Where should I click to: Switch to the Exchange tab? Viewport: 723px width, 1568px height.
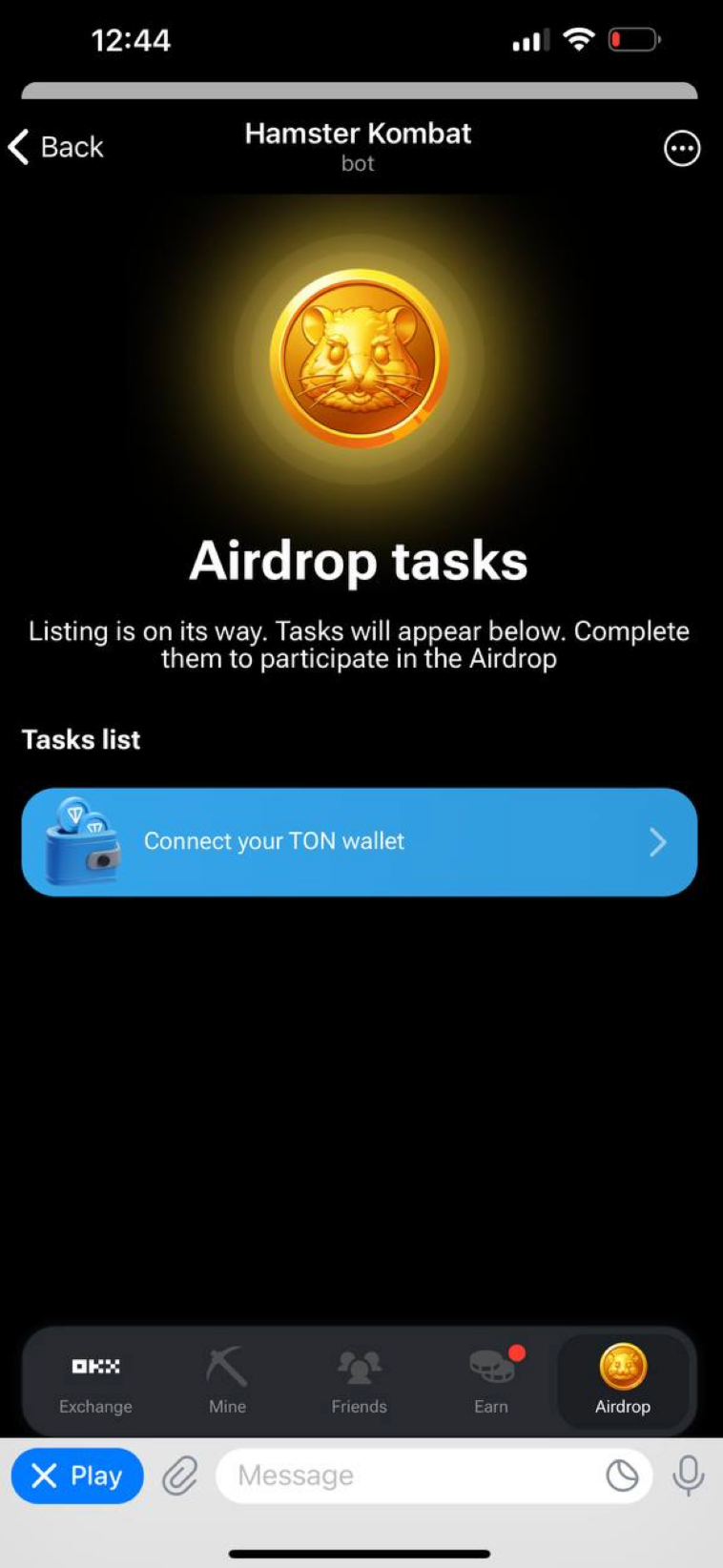point(95,1380)
